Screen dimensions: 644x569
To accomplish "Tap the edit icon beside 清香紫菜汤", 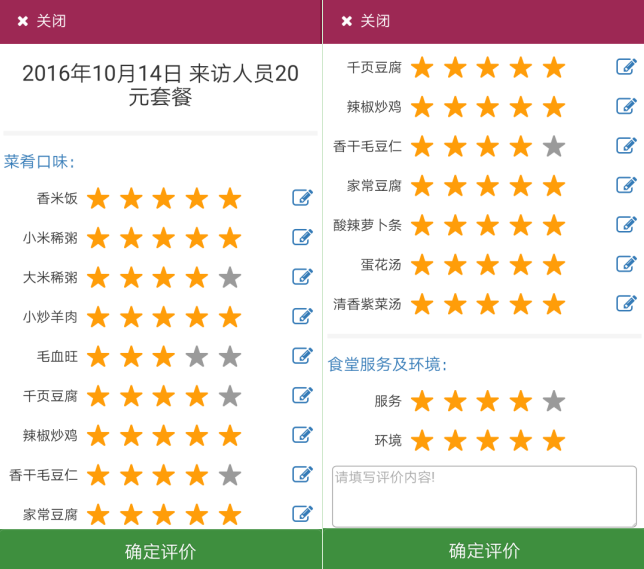I will [626, 303].
